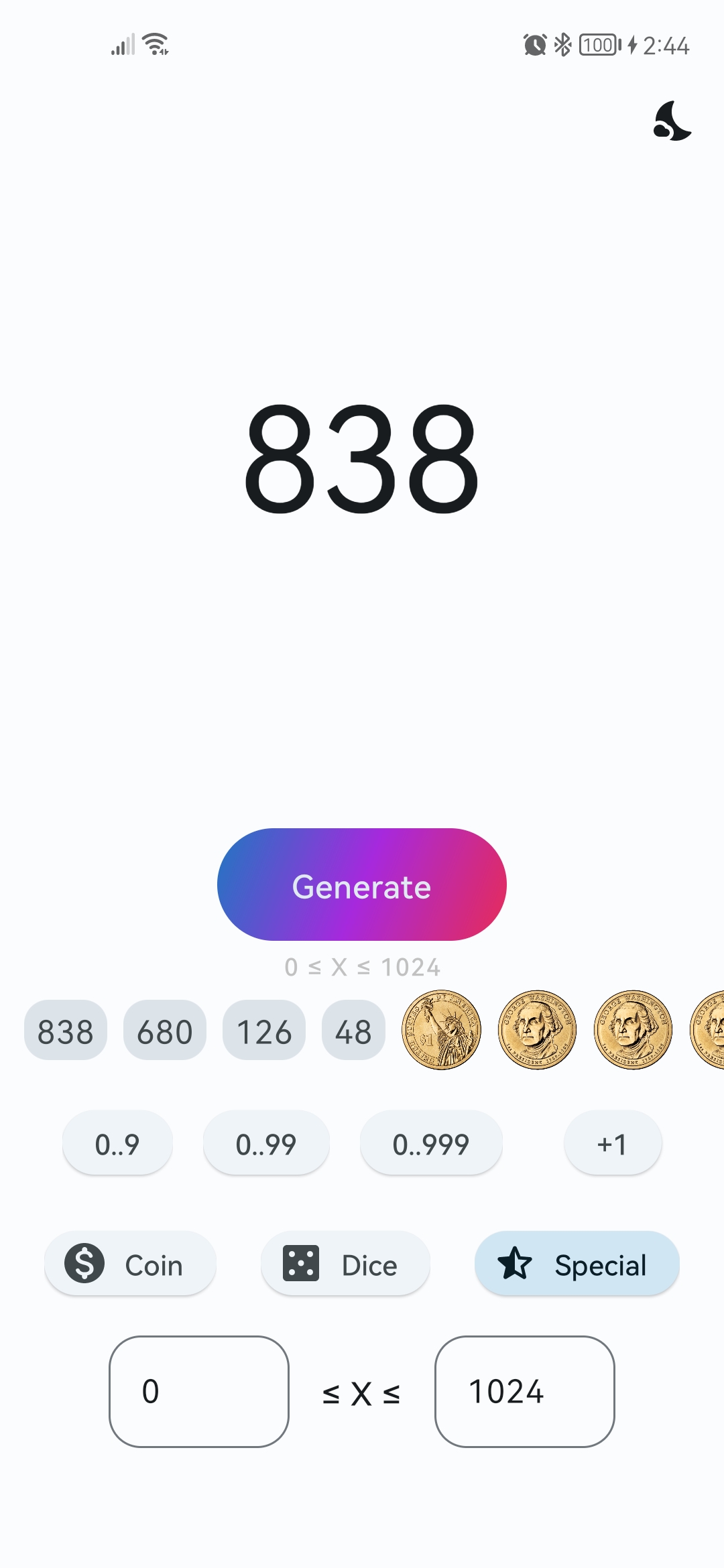Edit the minimum value field showing 0
This screenshot has width=724, height=1568.
(x=199, y=1392)
